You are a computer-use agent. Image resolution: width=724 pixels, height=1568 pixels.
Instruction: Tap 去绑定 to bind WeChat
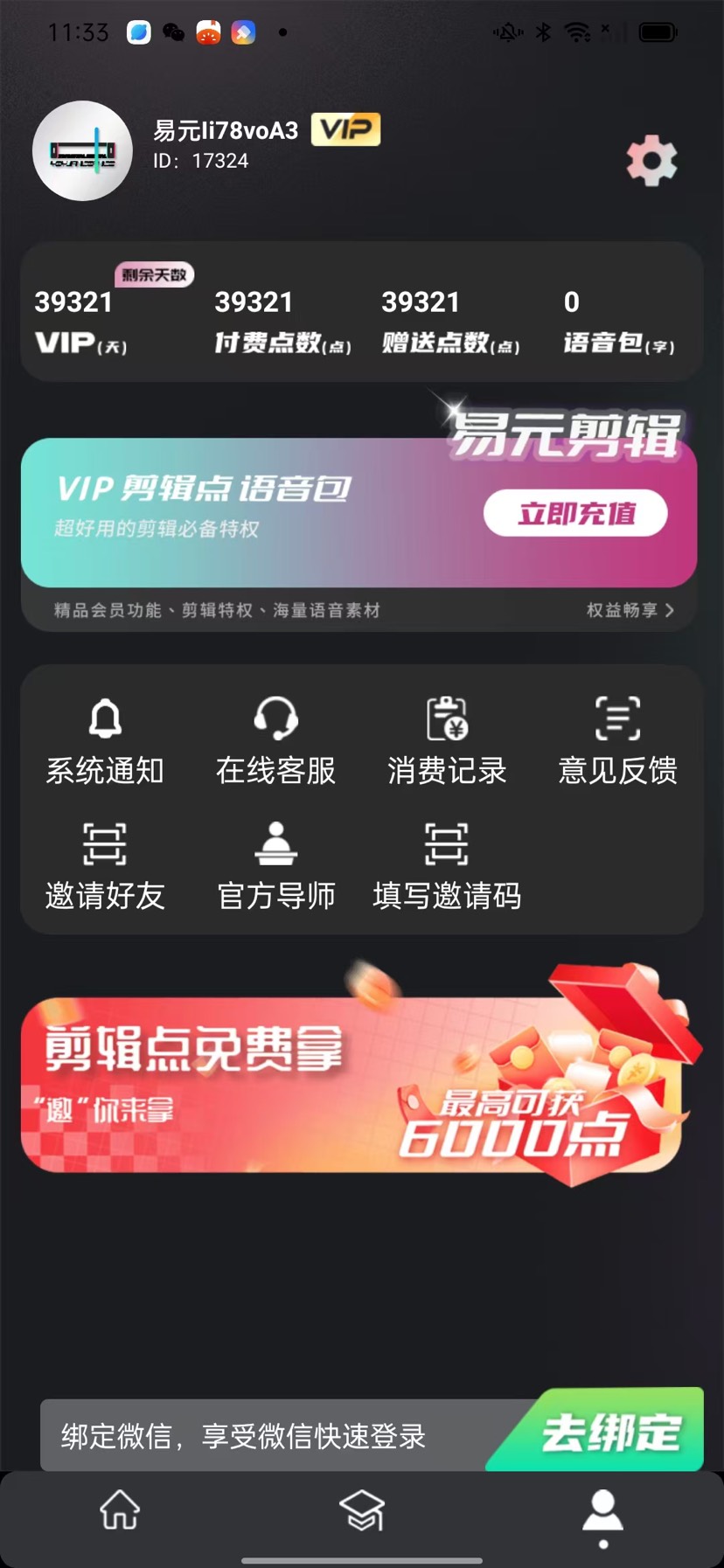coord(609,1433)
